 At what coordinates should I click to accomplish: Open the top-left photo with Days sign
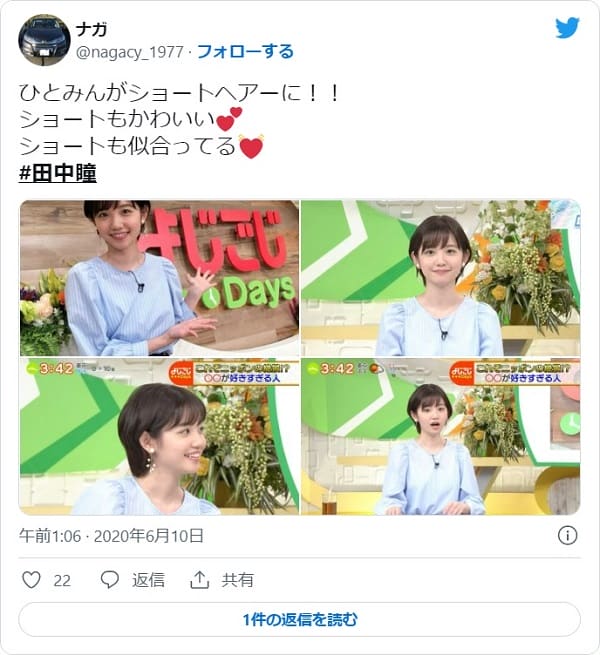coord(159,278)
